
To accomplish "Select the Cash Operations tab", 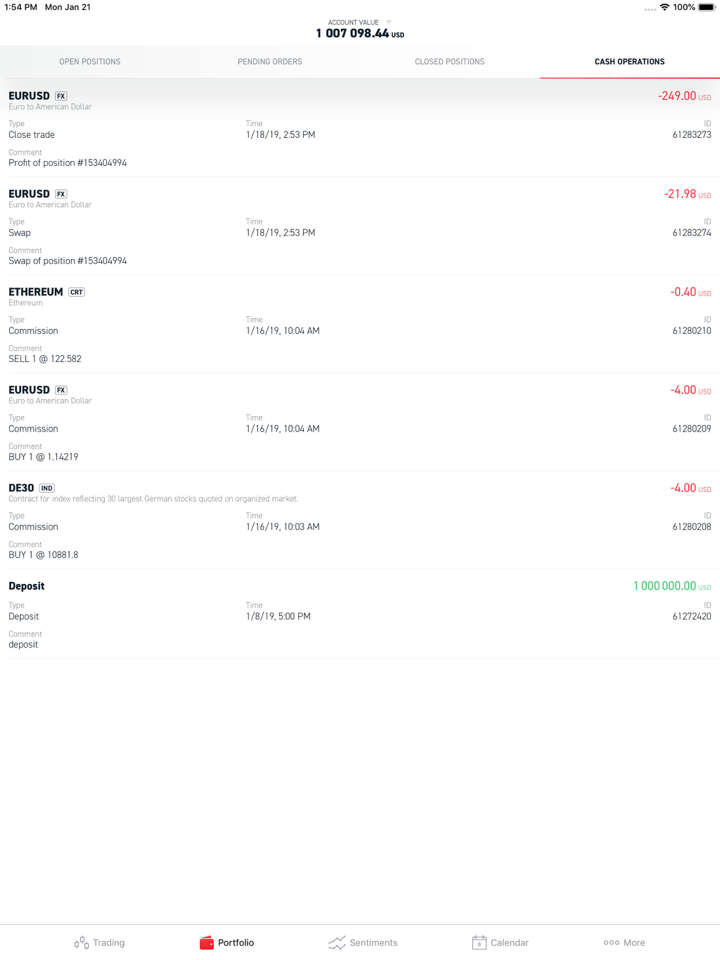I will coord(629,62).
